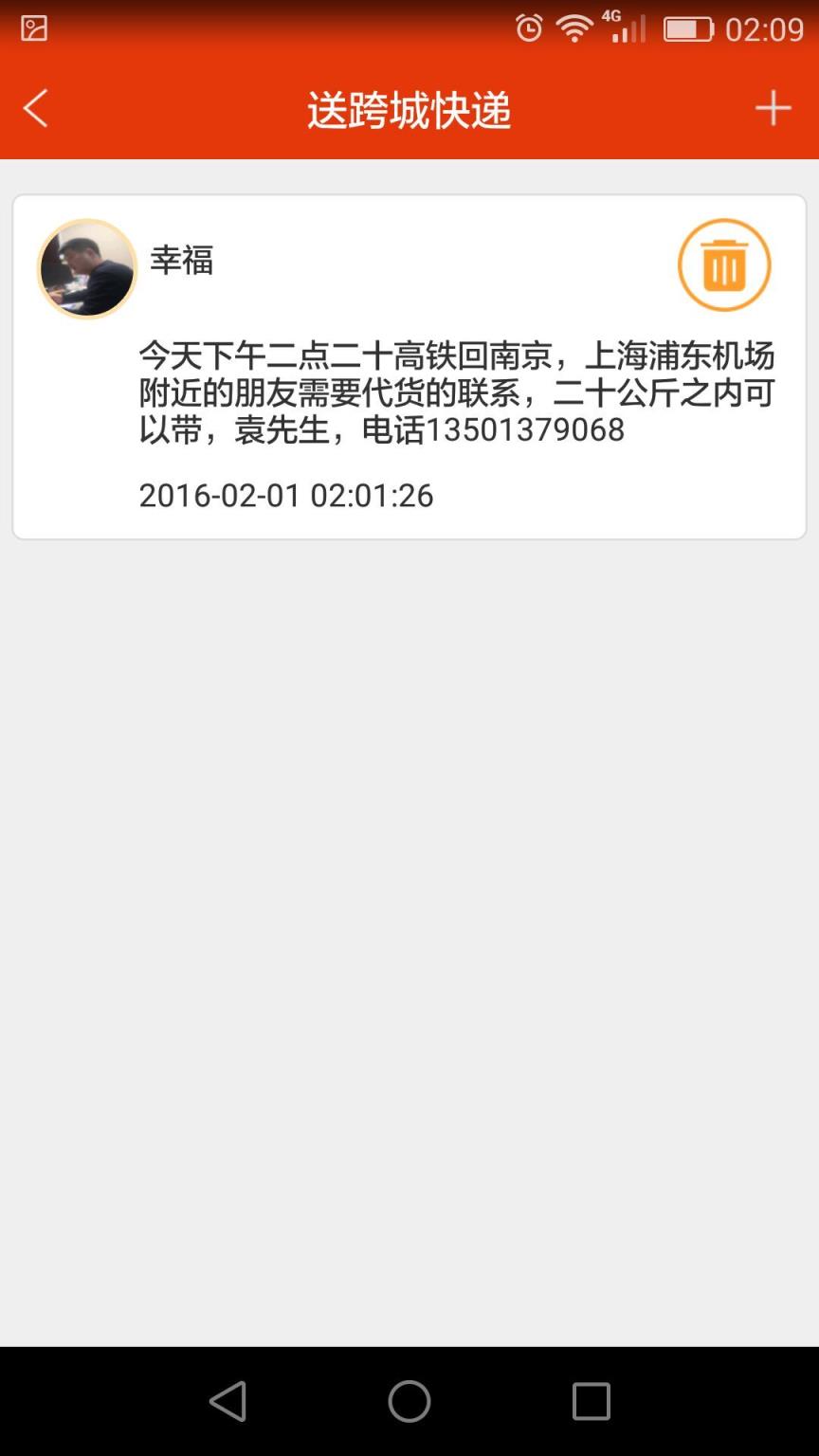This screenshot has width=819, height=1456.
Task: Tap the alarm clock status icon
Action: [528, 28]
